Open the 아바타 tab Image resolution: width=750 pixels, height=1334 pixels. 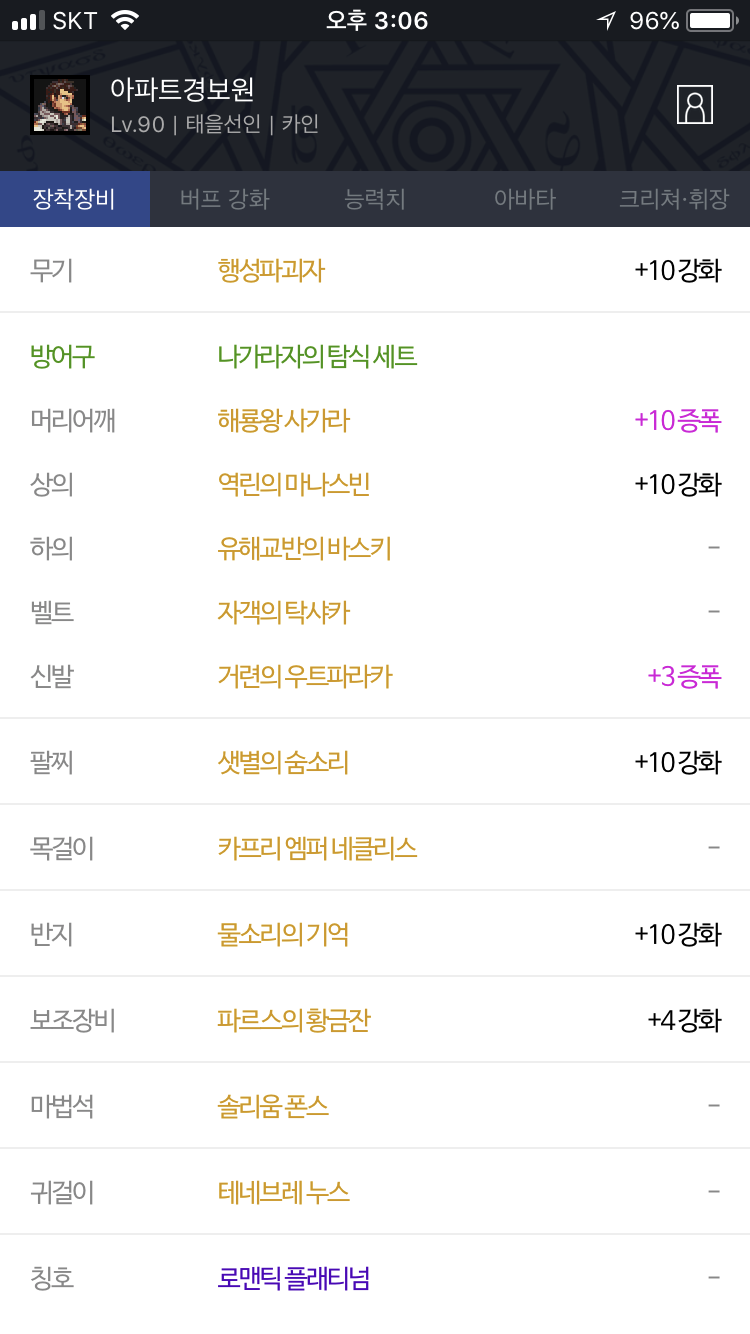[x=525, y=199]
